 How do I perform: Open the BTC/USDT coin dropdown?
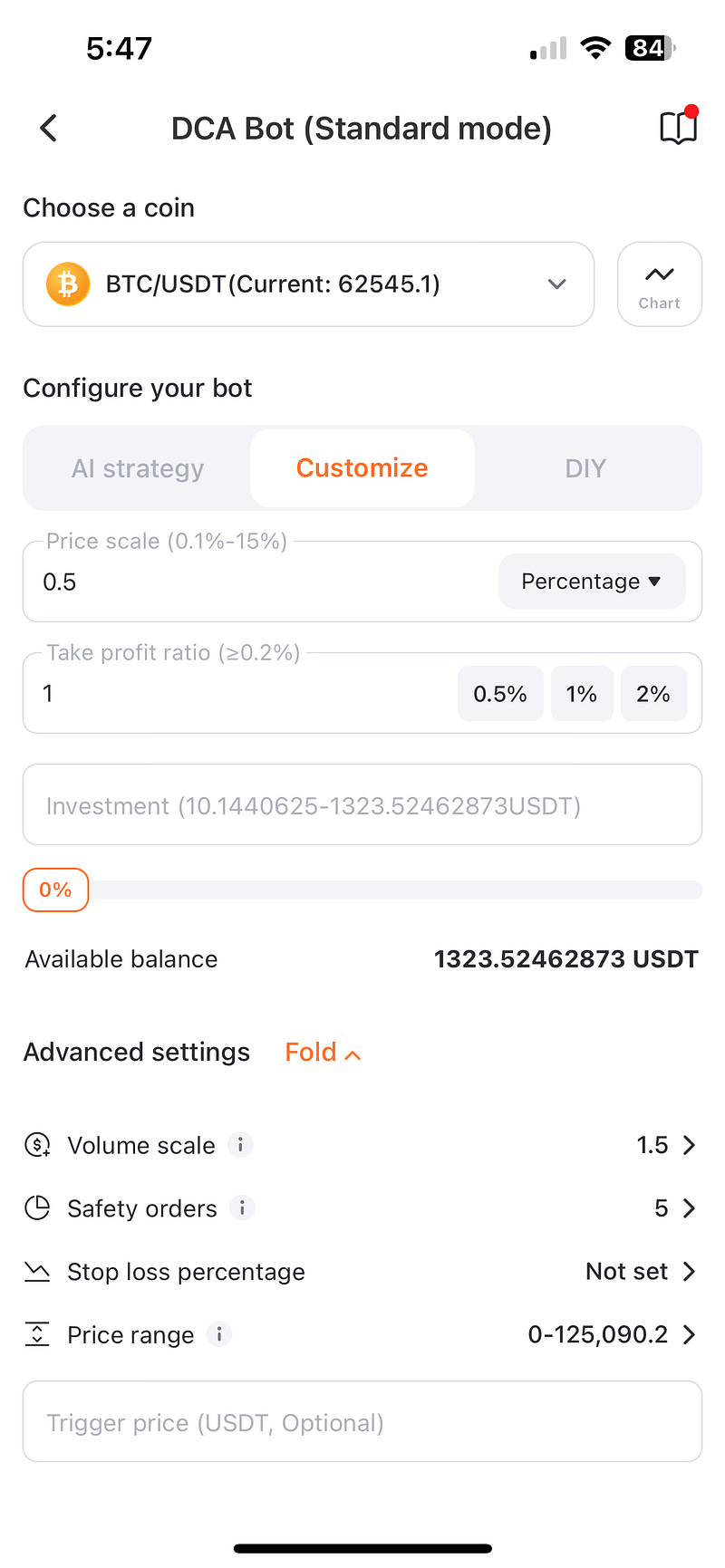tap(308, 284)
